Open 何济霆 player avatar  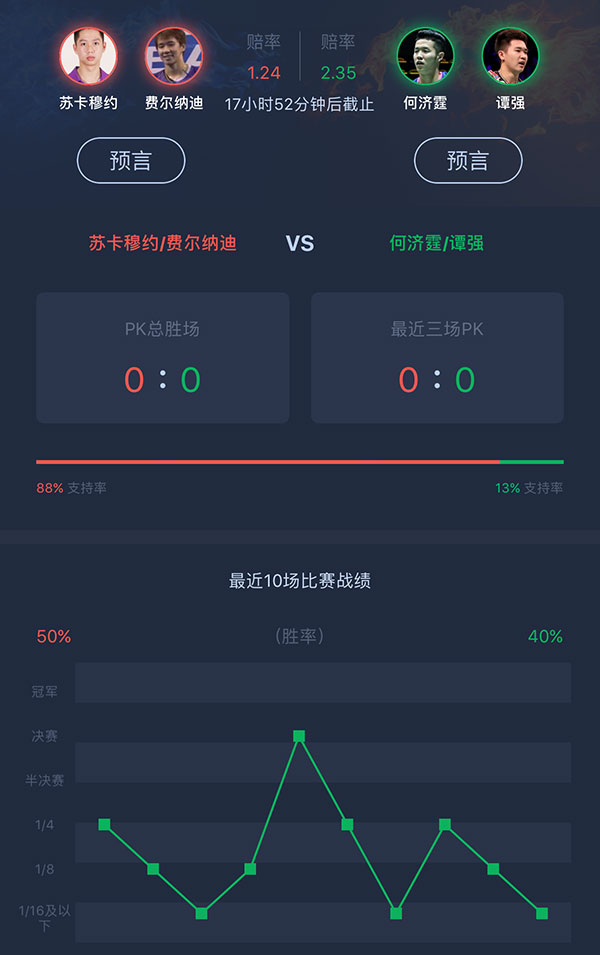point(425,55)
